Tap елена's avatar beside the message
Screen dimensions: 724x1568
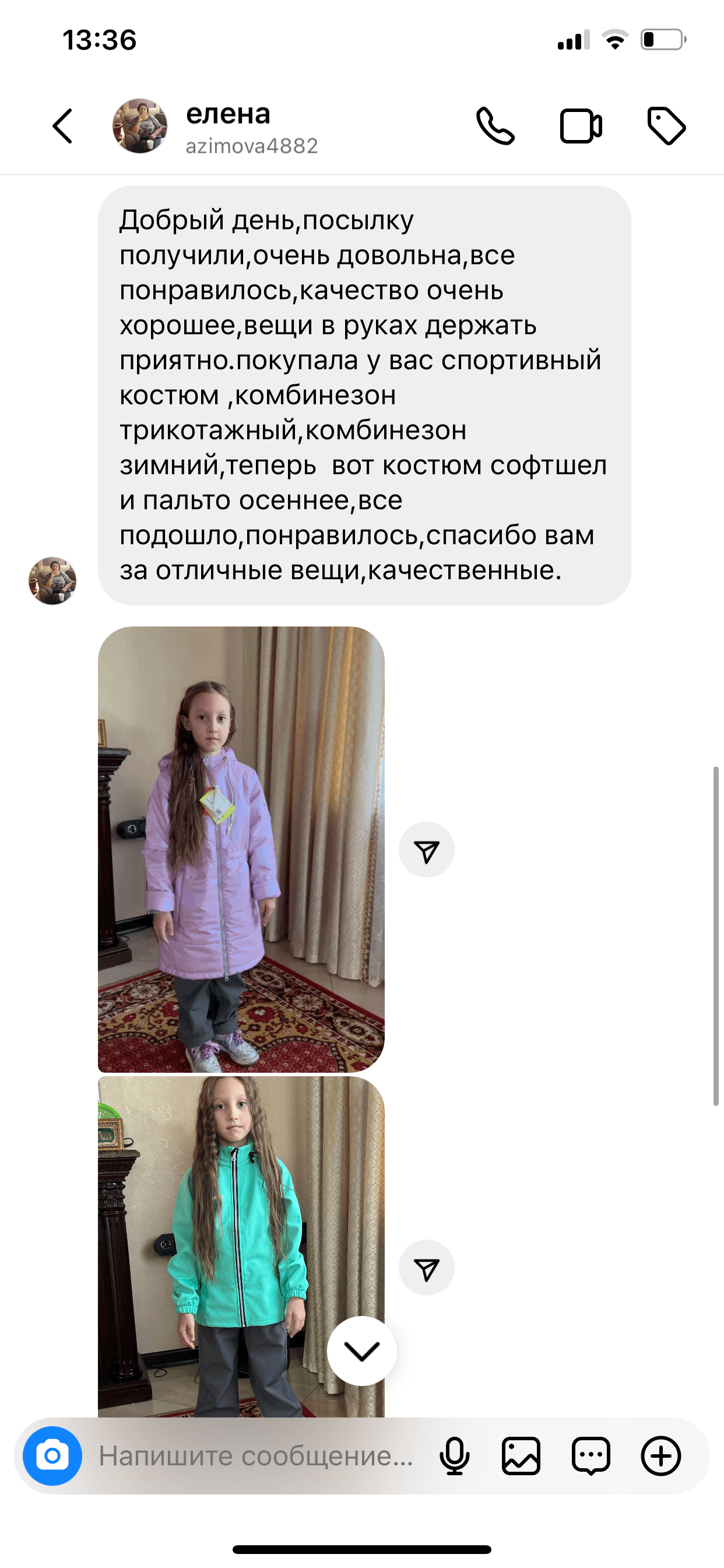[52, 580]
